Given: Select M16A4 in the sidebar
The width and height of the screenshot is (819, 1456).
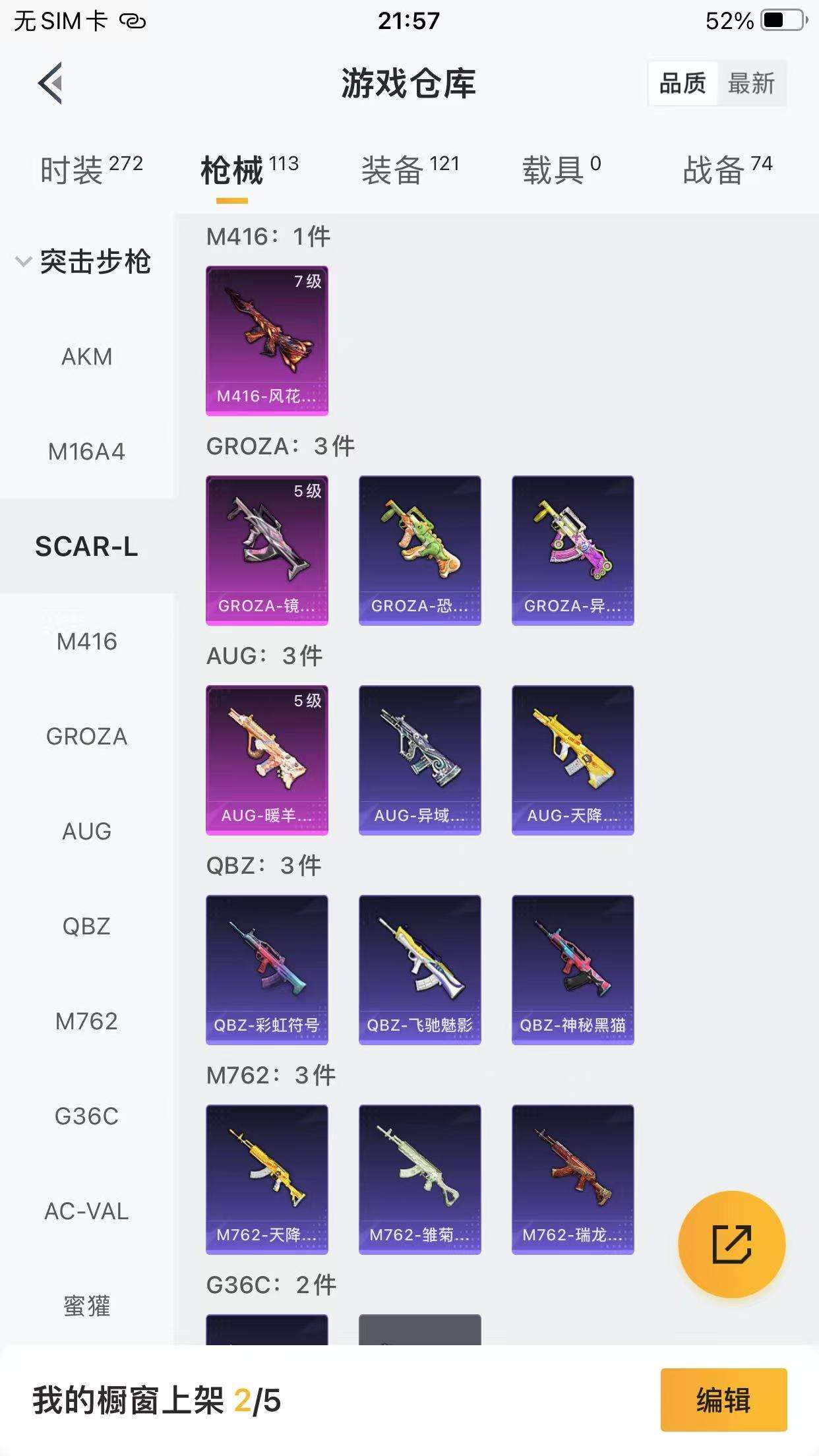Looking at the screenshot, I should 86,452.
